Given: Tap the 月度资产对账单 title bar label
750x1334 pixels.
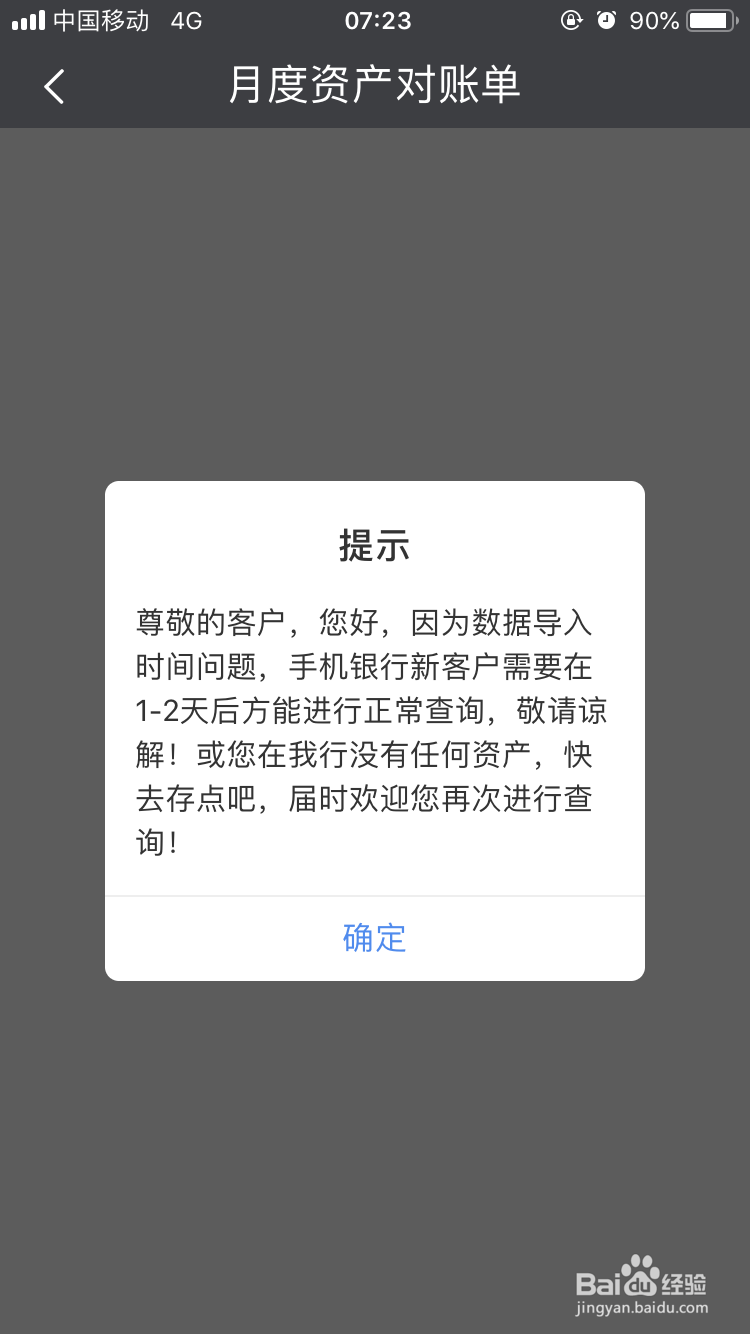Looking at the screenshot, I should pos(375,87).
